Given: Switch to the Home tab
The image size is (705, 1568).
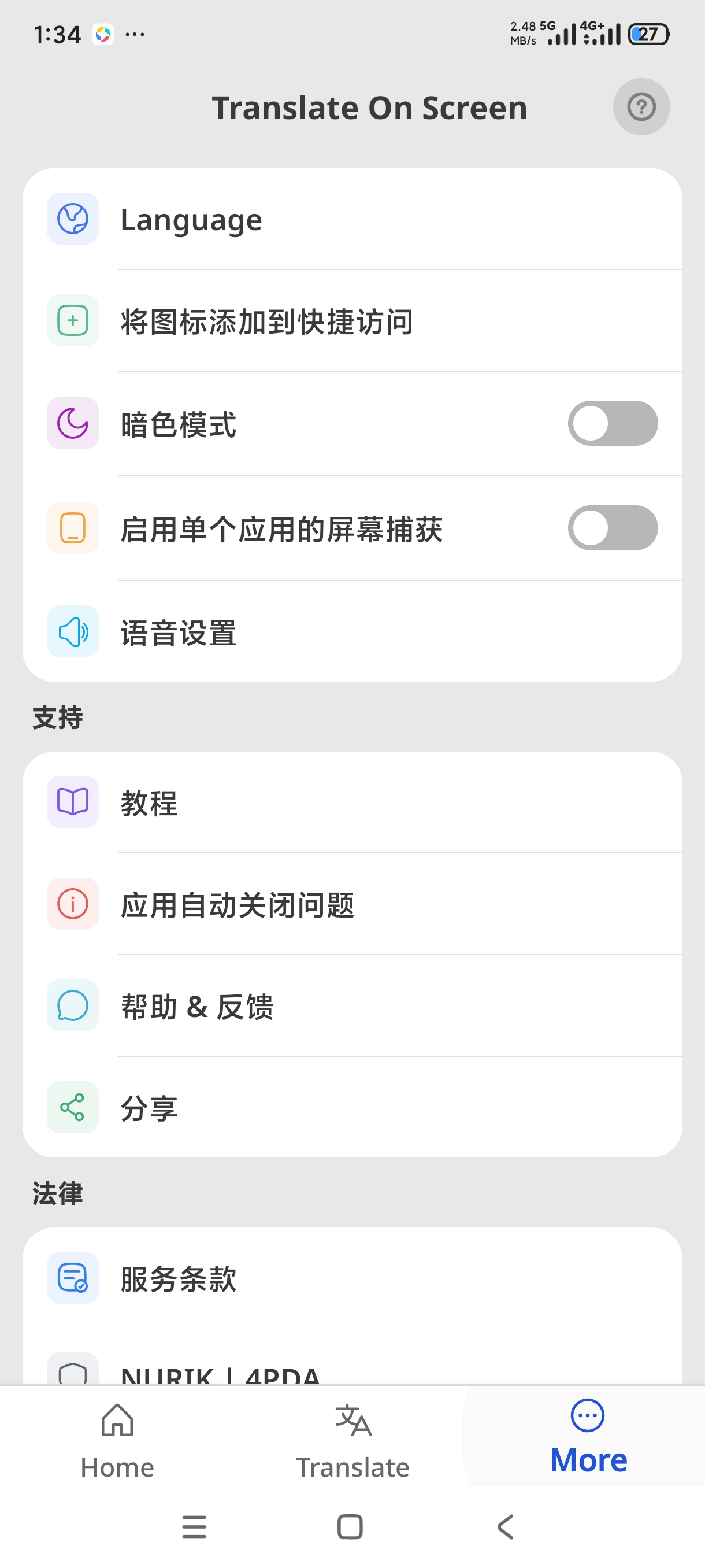Looking at the screenshot, I should pyautogui.click(x=117, y=1441).
